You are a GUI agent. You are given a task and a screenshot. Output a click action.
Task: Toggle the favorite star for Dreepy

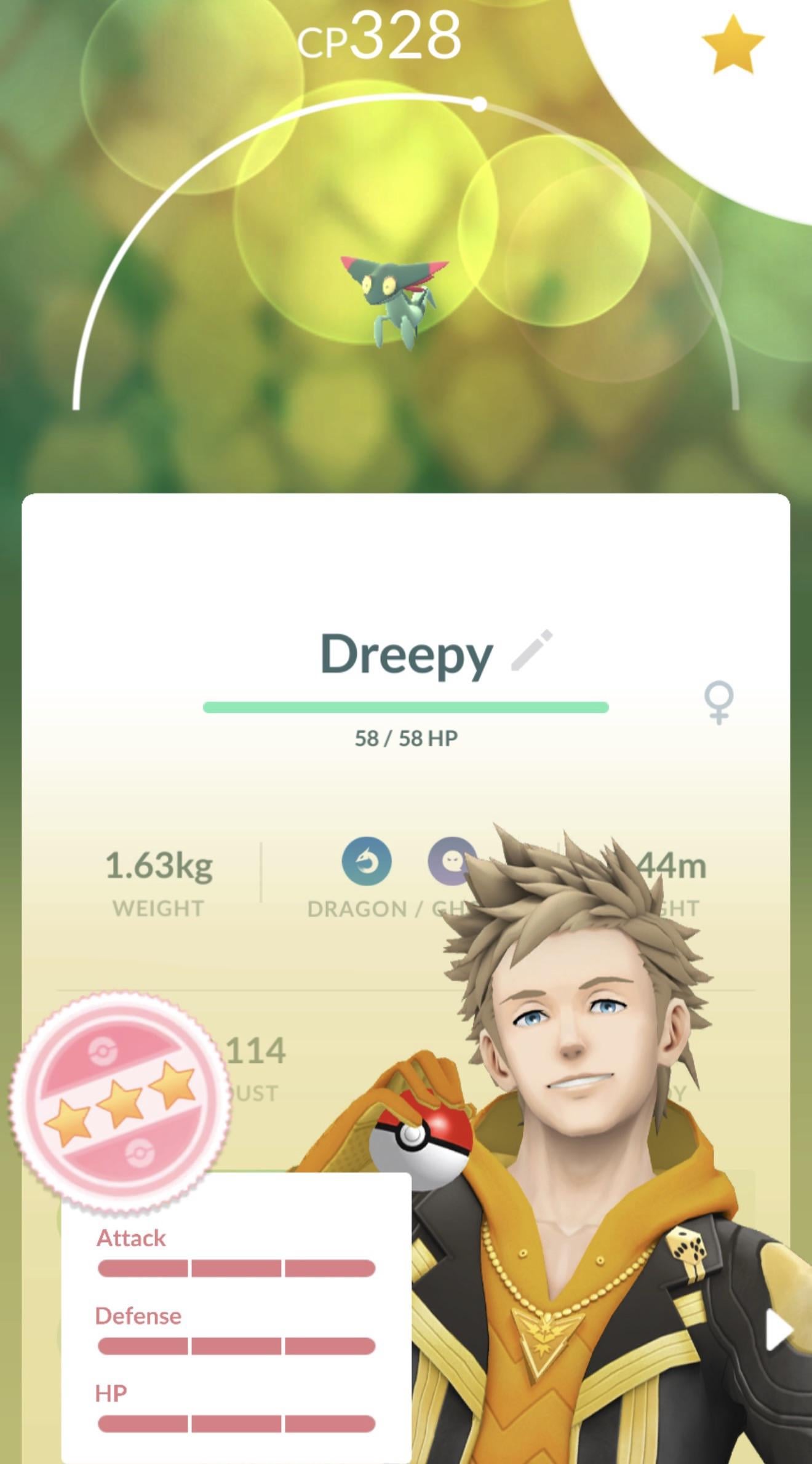coord(732,45)
